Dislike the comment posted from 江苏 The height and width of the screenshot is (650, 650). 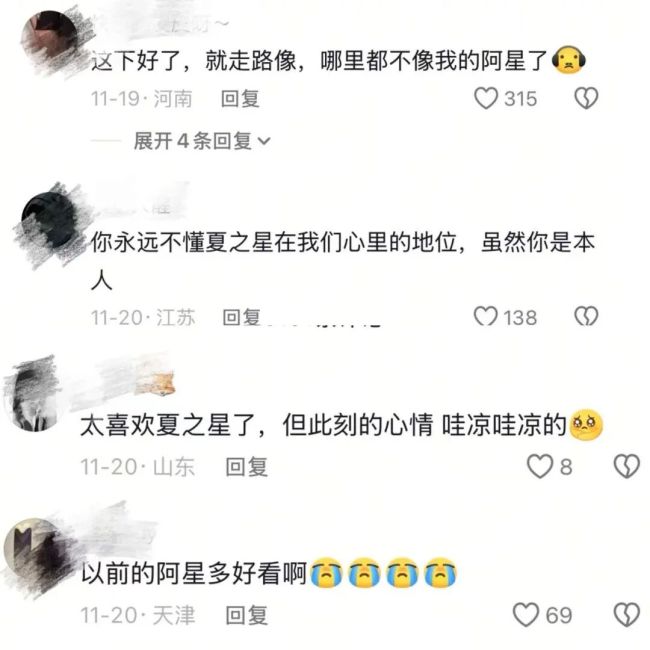[586, 317]
